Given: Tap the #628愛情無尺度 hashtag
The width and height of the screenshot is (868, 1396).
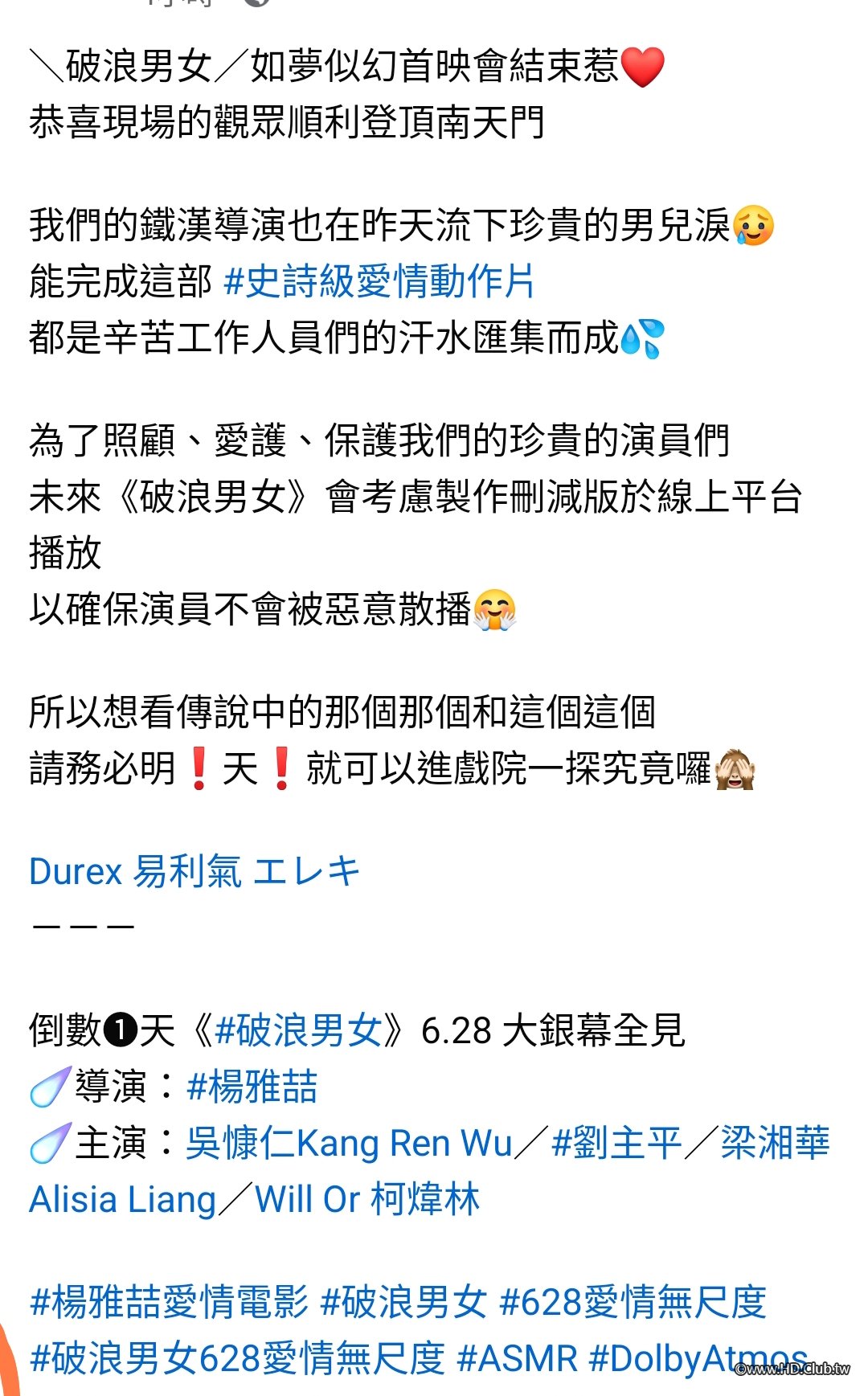Looking at the screenshot, I should point(633,1303).
